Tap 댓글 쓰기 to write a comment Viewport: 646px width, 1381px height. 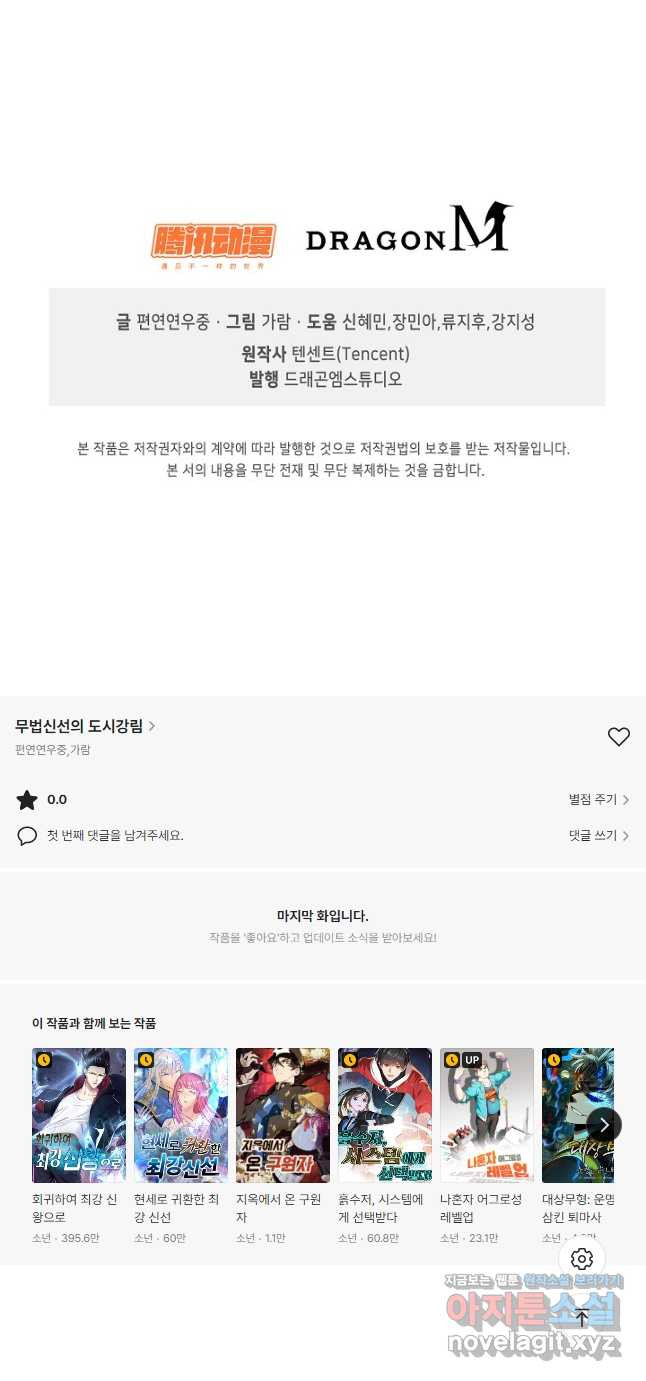pyautogui.click(x=598, y=835)
